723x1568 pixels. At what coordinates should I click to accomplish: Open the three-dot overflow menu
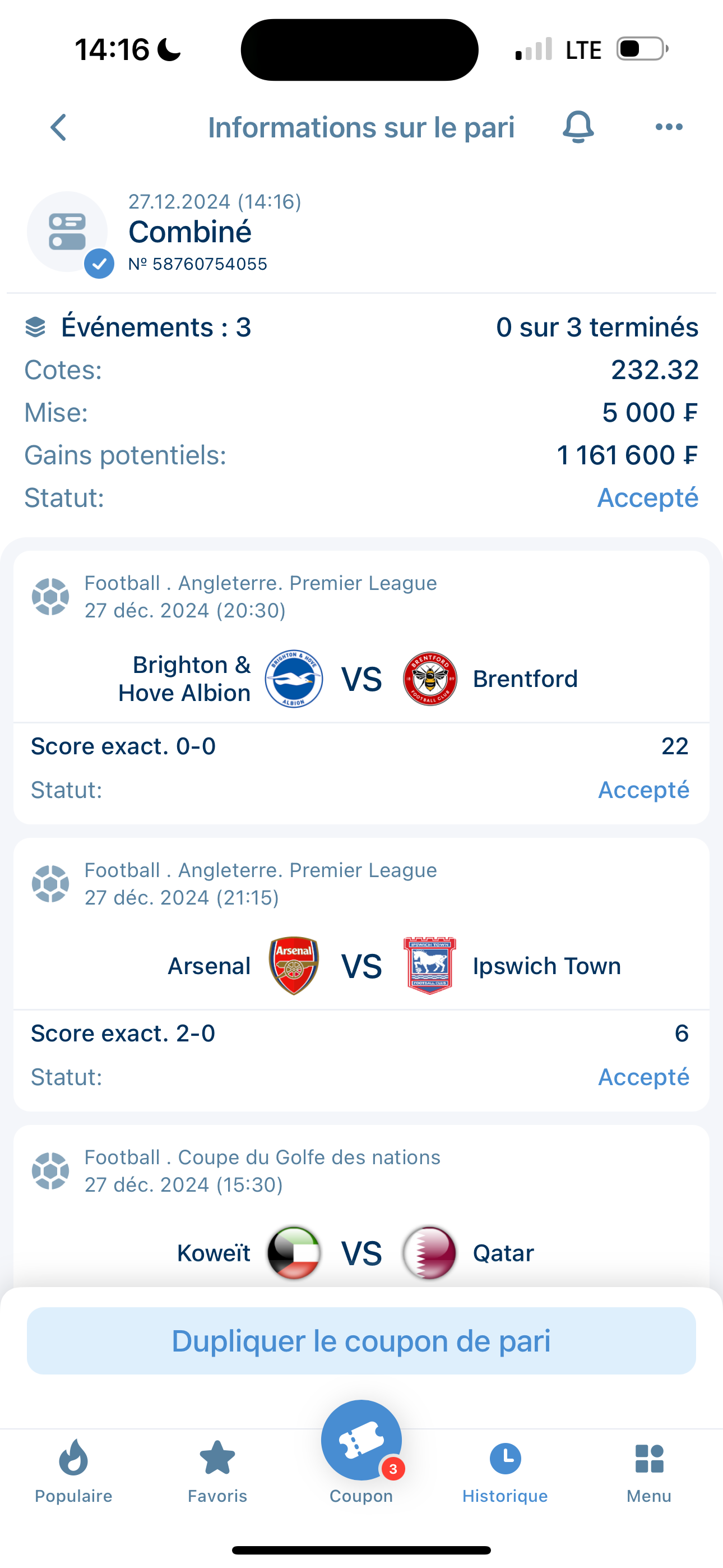coord(669,127)
